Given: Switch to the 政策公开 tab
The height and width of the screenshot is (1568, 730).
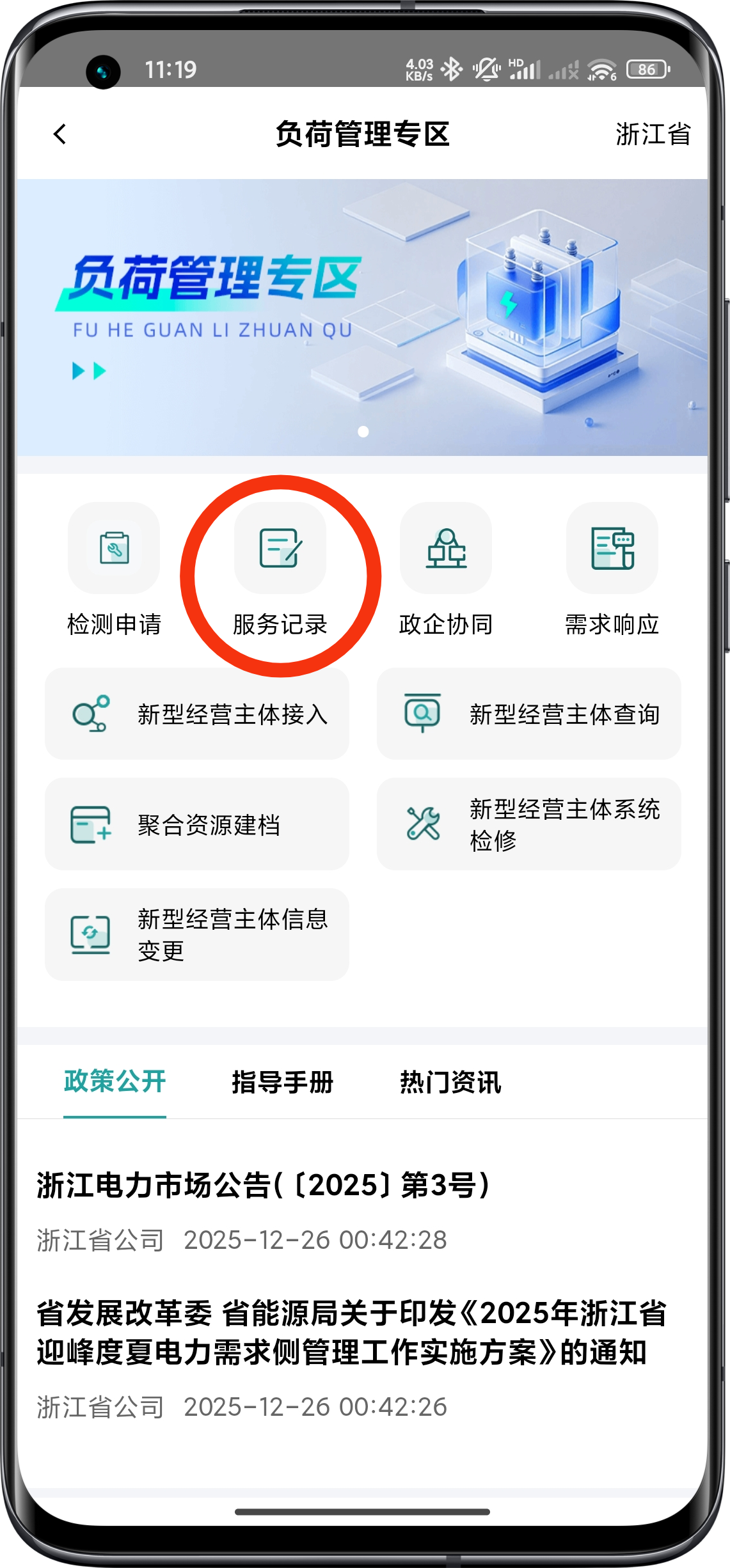Looking at the screenshot, I should 115,1082.
